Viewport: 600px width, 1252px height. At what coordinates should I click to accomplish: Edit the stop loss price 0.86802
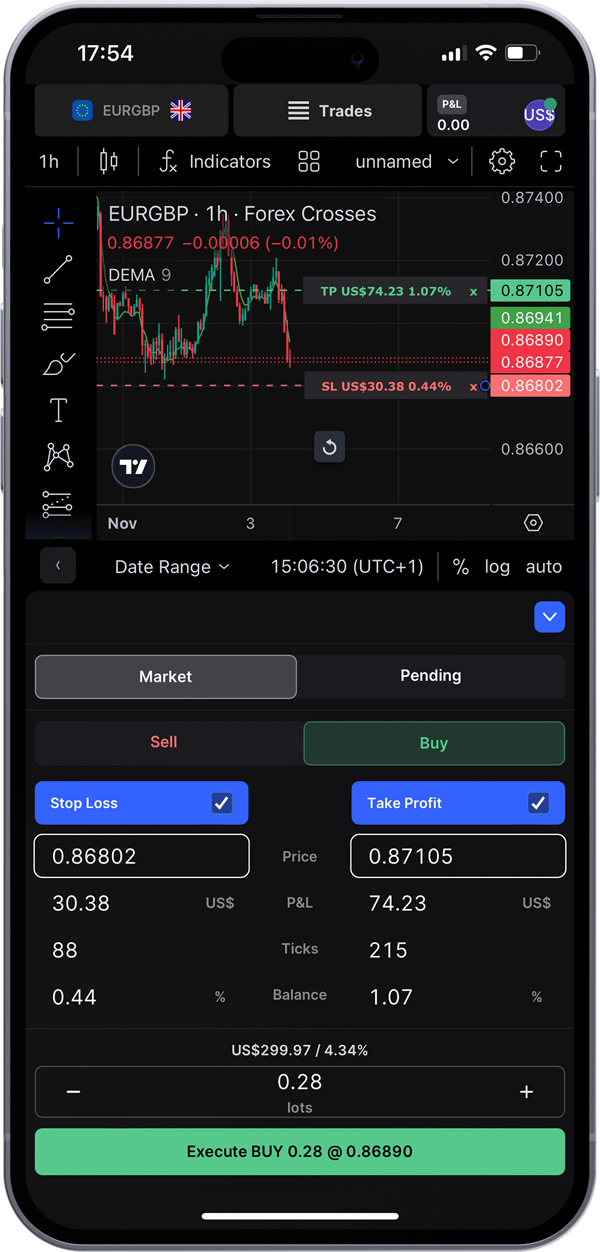142,856
